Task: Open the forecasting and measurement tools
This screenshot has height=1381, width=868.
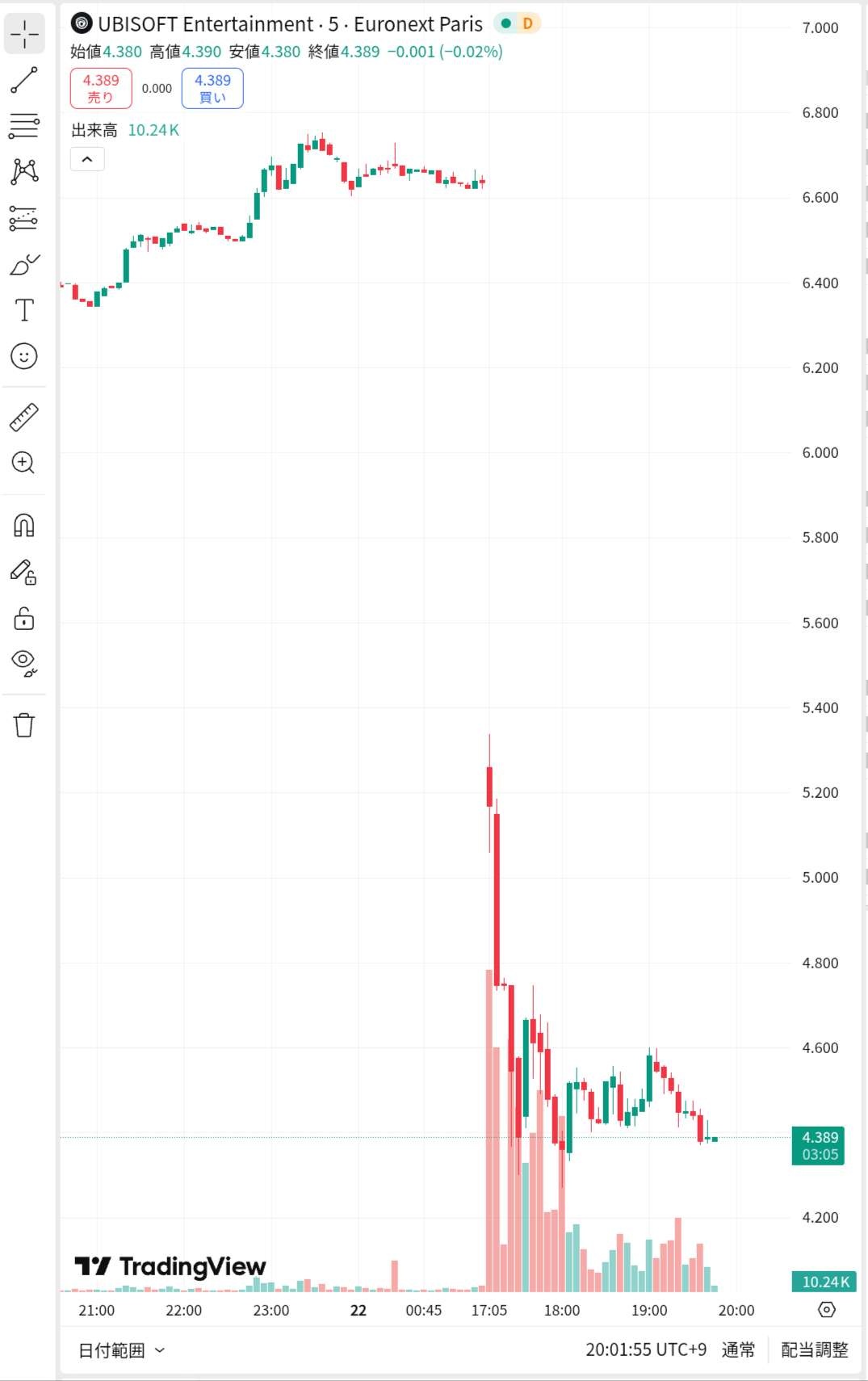Action: pyautogui.click(x=24, y=218)
